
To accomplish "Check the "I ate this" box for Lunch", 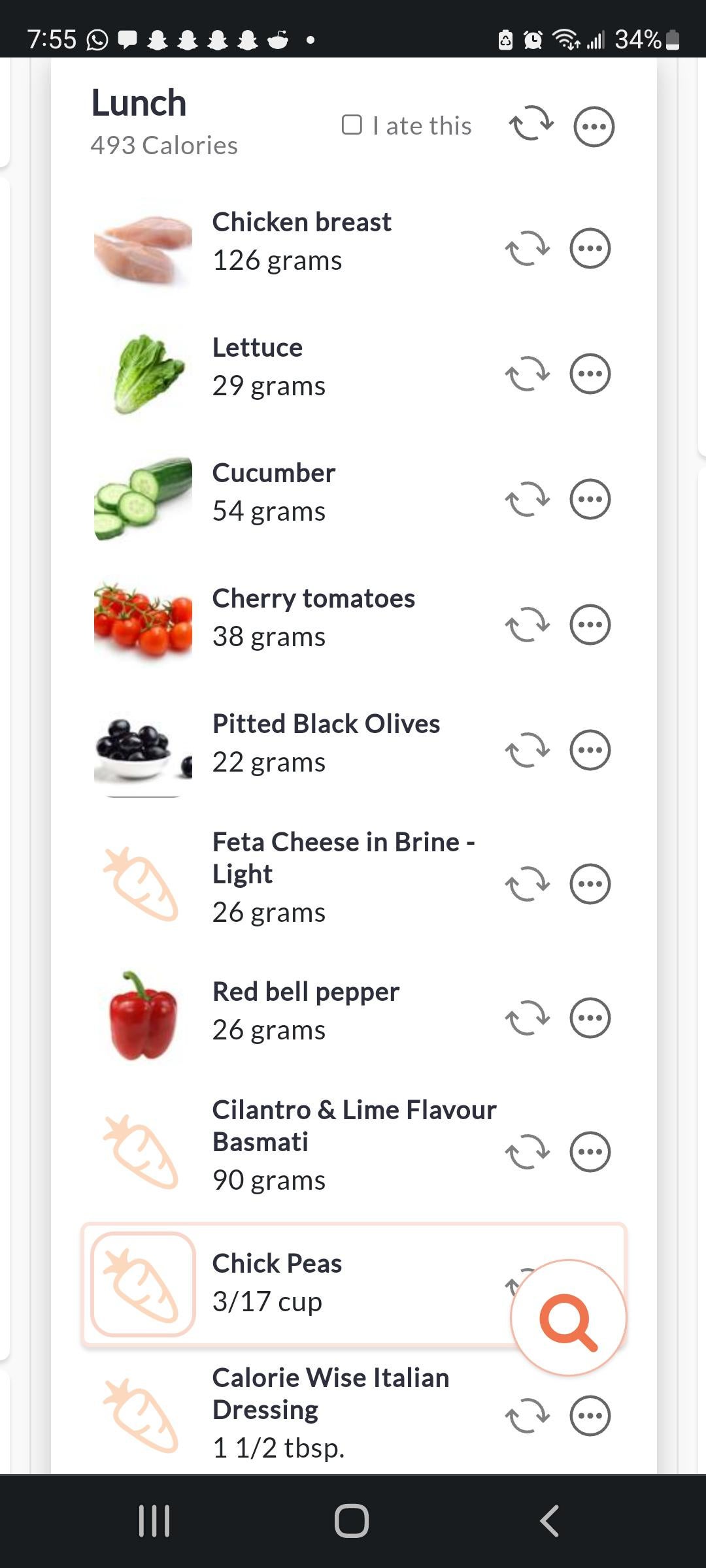I will click(352, 125).
